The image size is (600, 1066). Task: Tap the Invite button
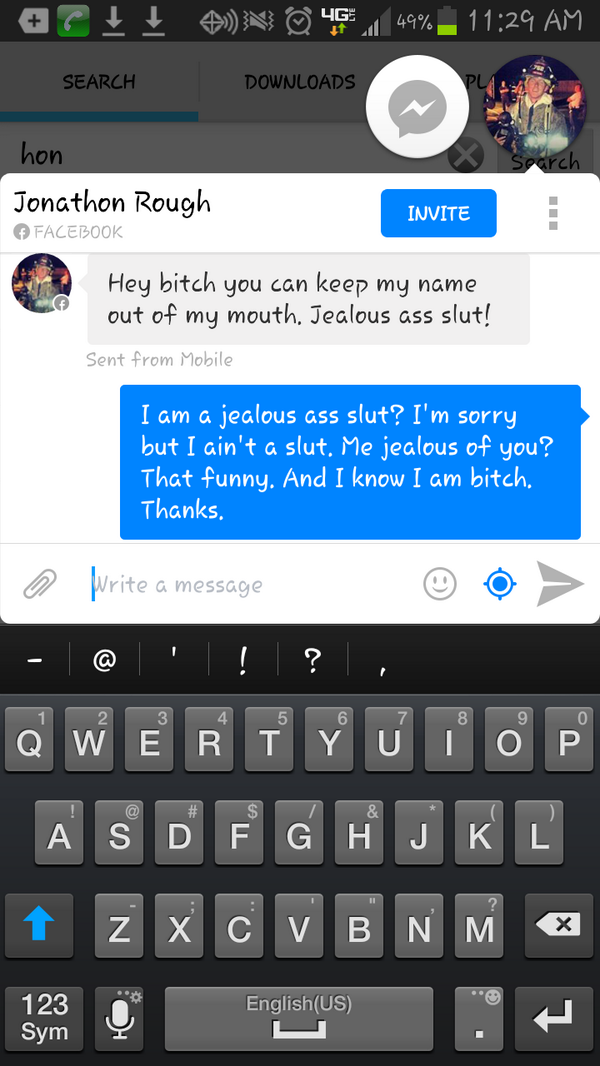[438, 213]
